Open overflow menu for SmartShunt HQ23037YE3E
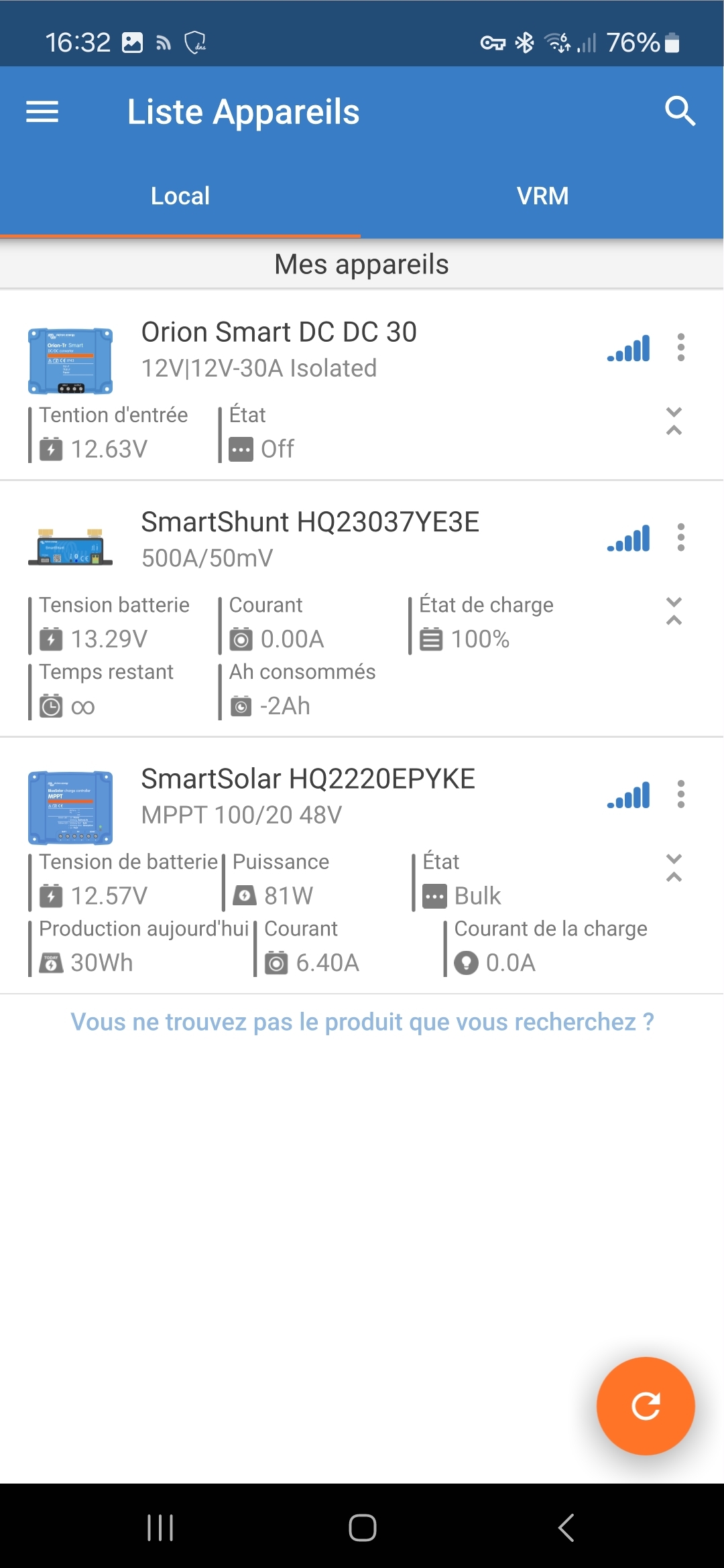 click(681, 537)
